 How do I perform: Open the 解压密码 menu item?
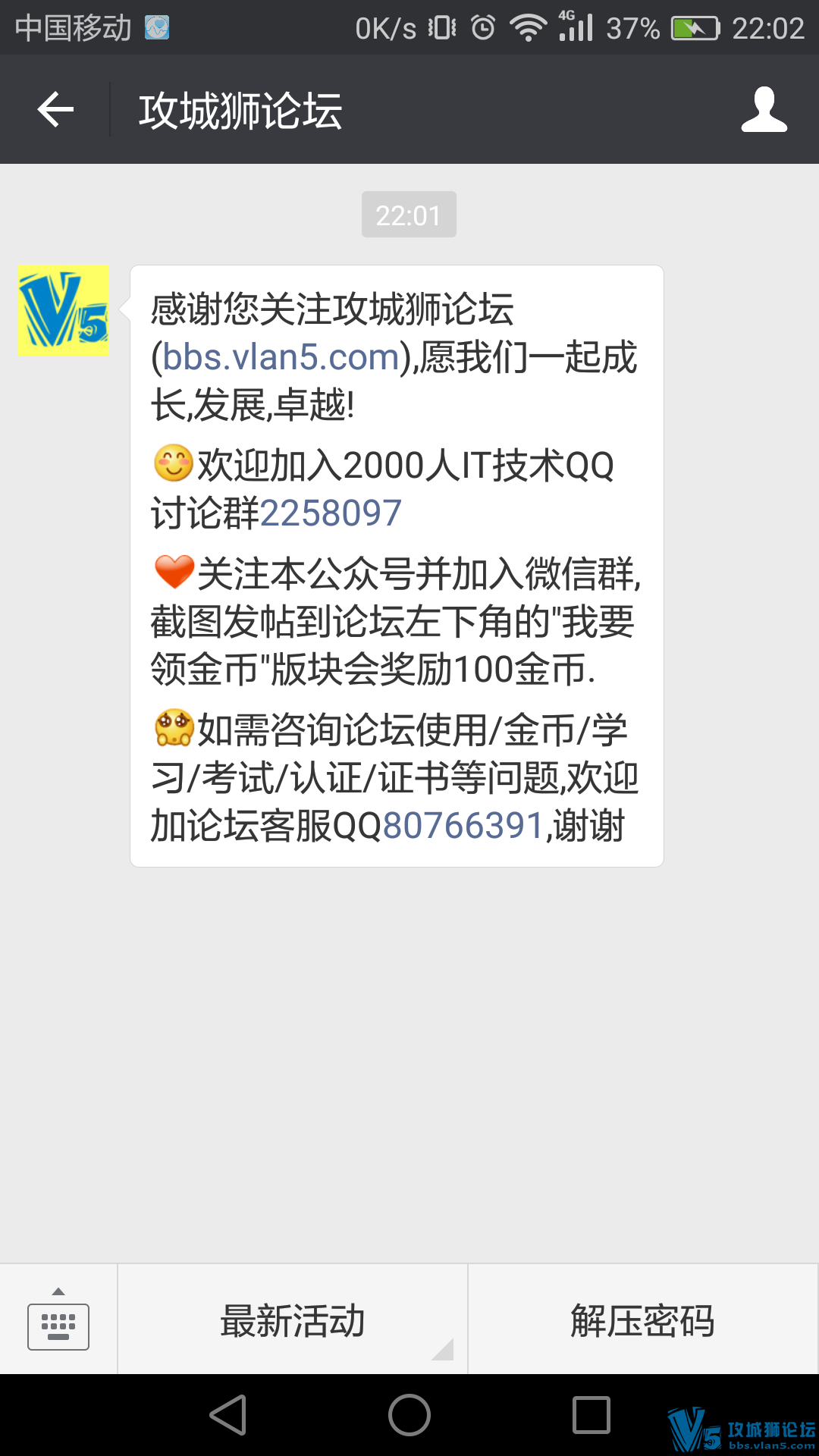coord(642,1320)
